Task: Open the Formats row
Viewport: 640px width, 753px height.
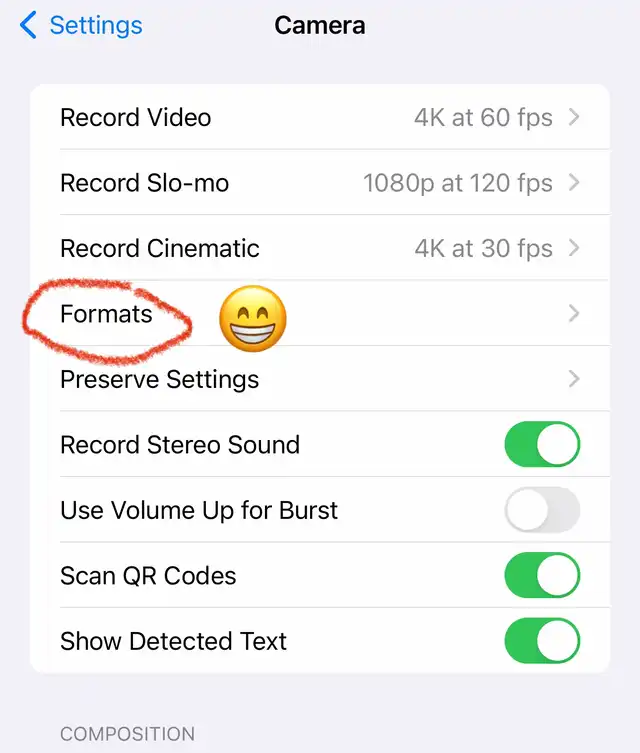Action: click(x=320, y=314)
